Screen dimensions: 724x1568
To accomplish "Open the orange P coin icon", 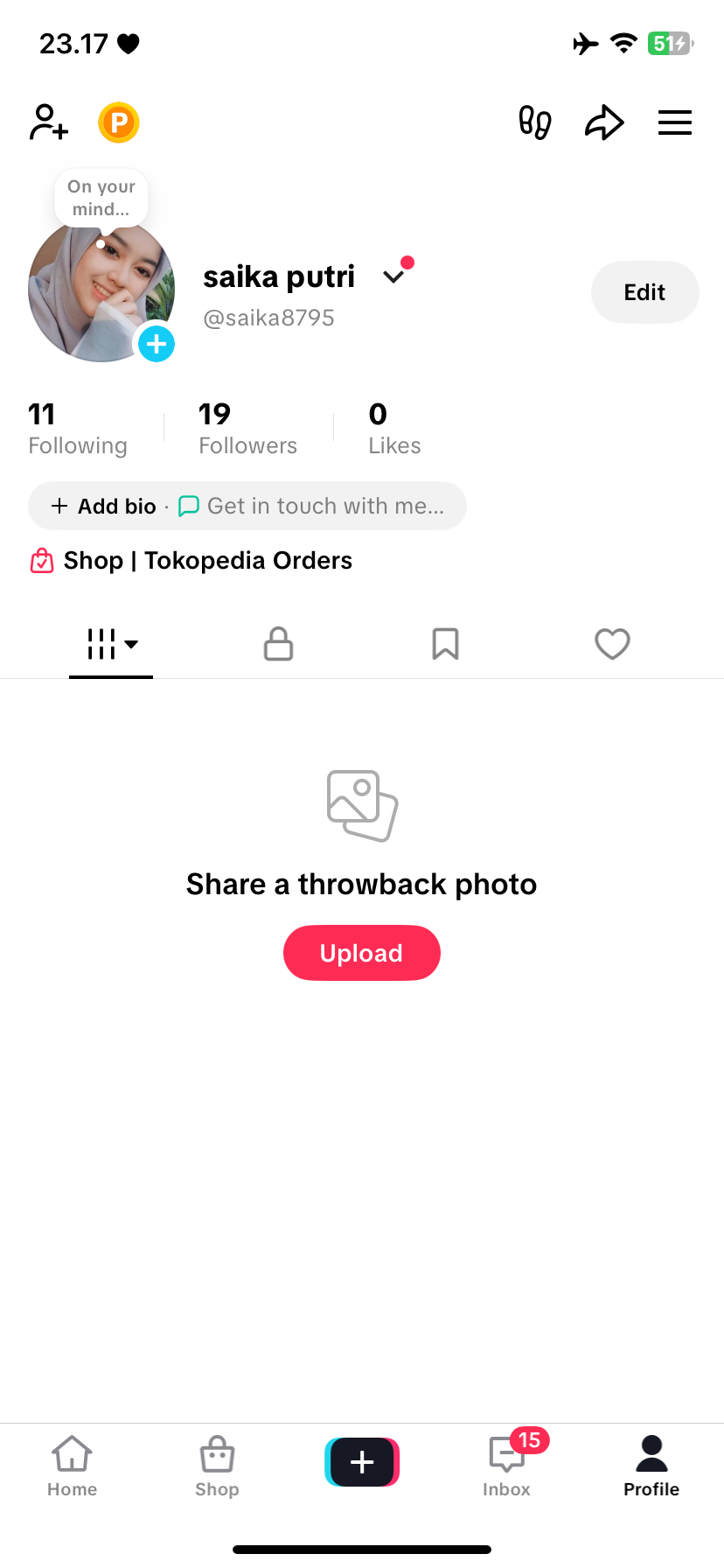I will [119, 122].
